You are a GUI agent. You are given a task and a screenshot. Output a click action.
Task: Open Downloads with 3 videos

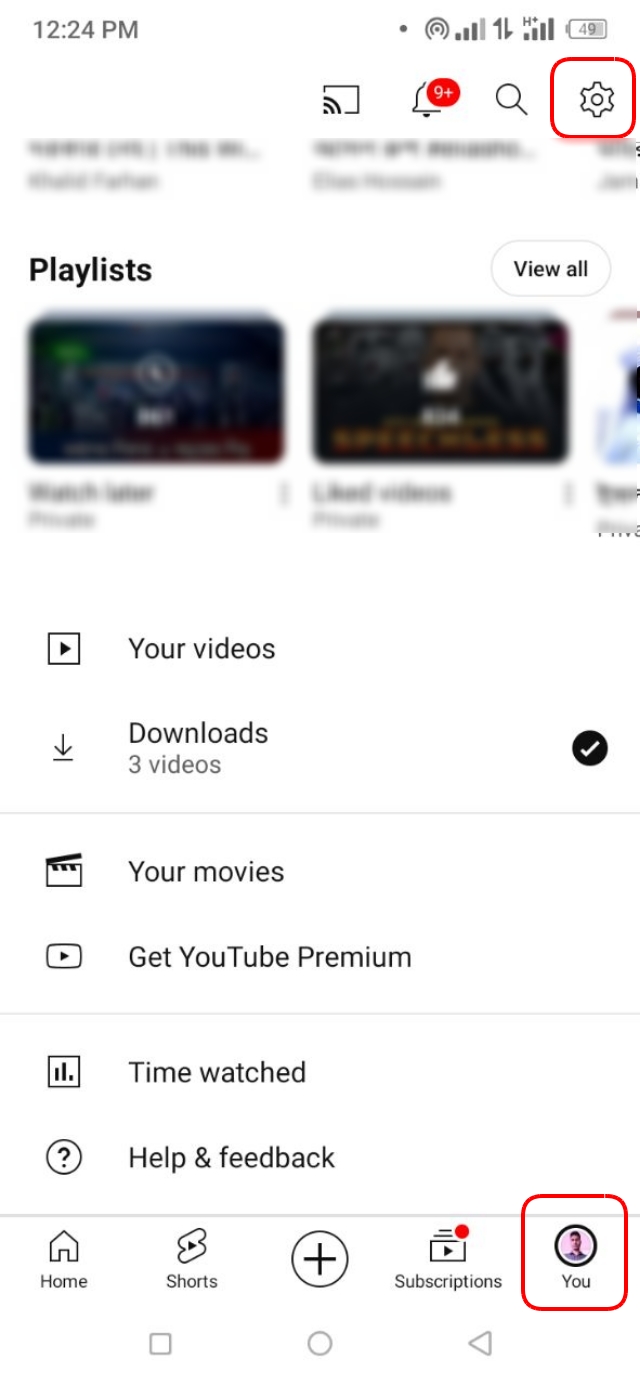pyautogui.click(x=198, y=748)
